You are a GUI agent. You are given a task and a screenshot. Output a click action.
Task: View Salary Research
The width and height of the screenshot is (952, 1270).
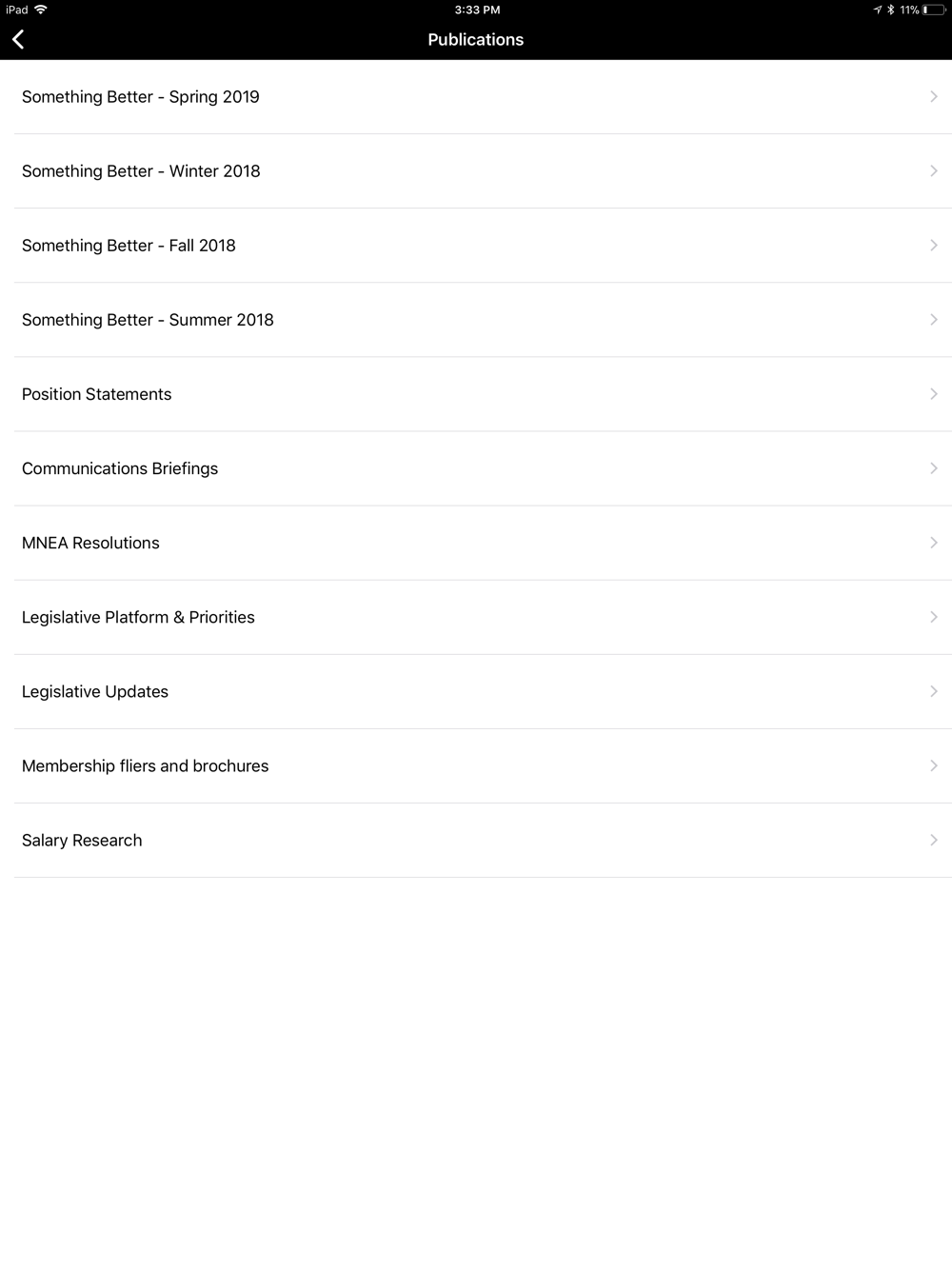pos(476,840)
